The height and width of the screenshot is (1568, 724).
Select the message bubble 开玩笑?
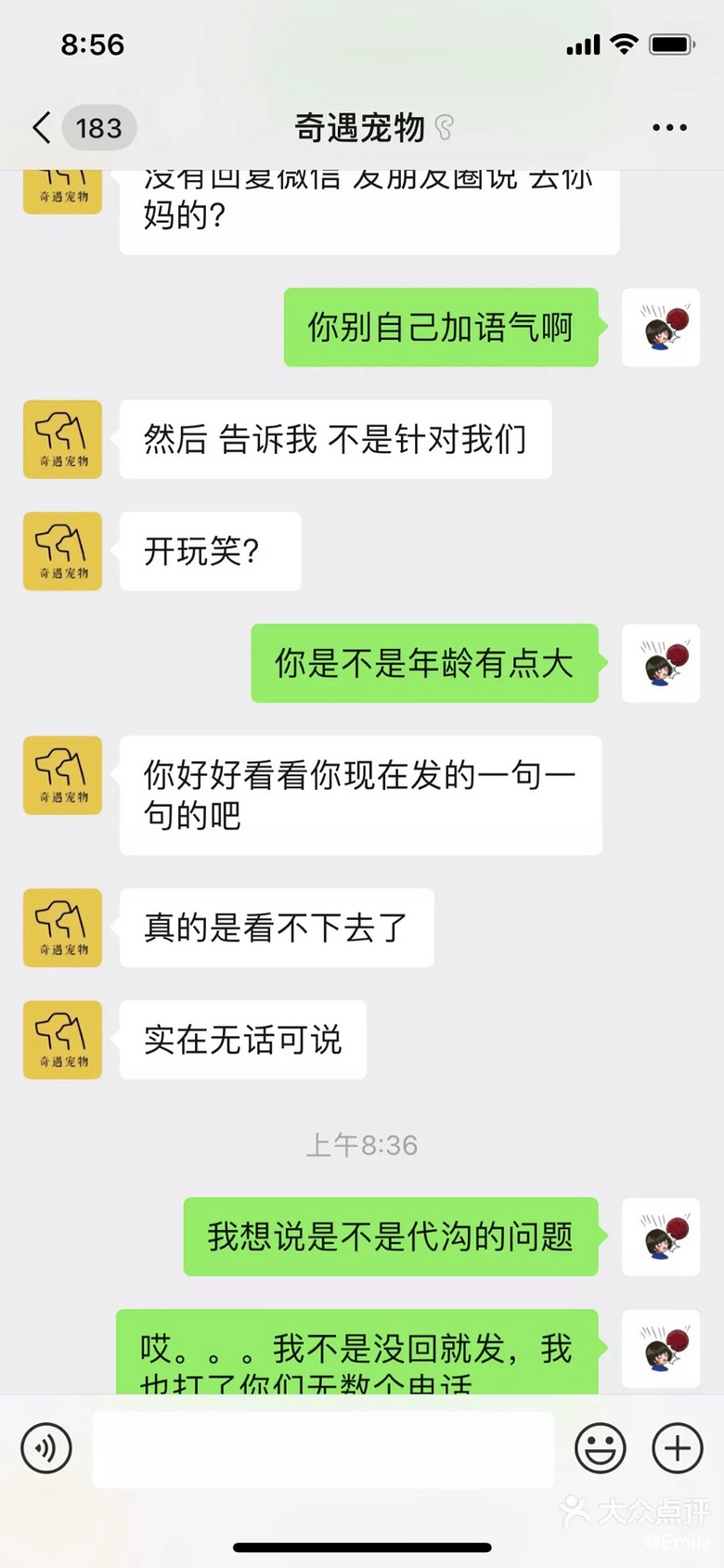tap(209, 551)
